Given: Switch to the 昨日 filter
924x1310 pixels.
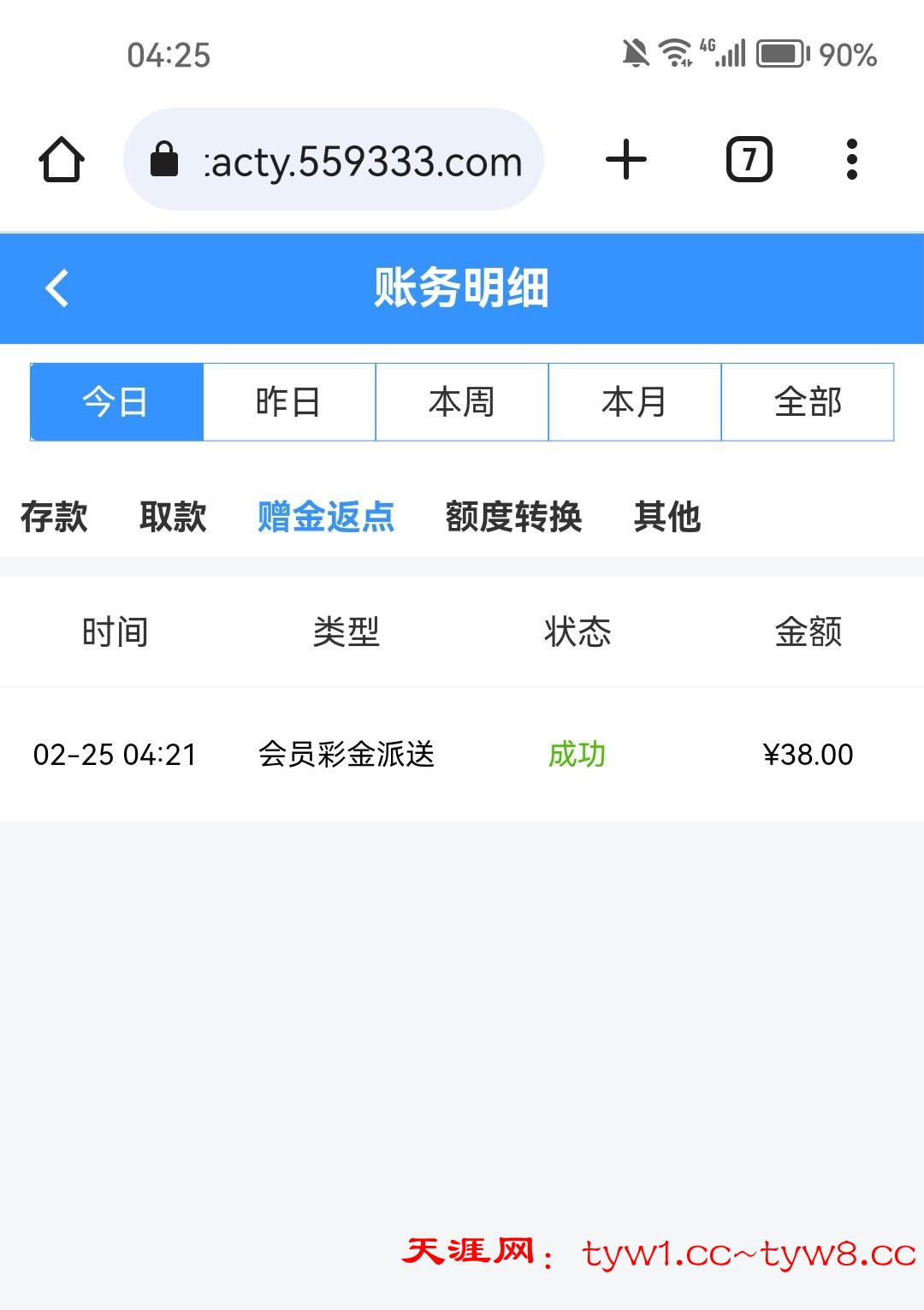Looking at the screenshot, I should pos(289,402).
